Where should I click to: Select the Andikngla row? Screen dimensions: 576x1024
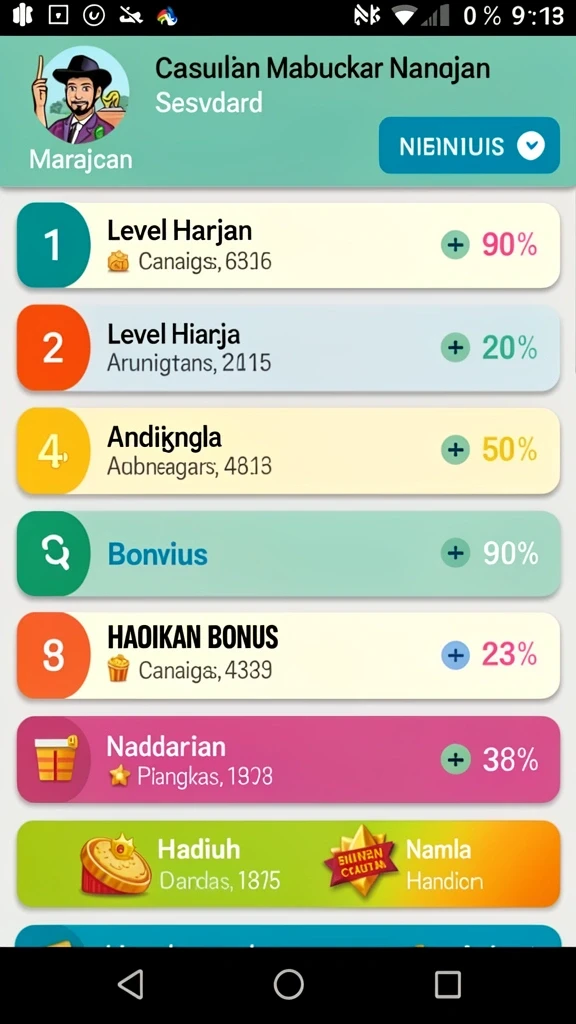[288, 451]
